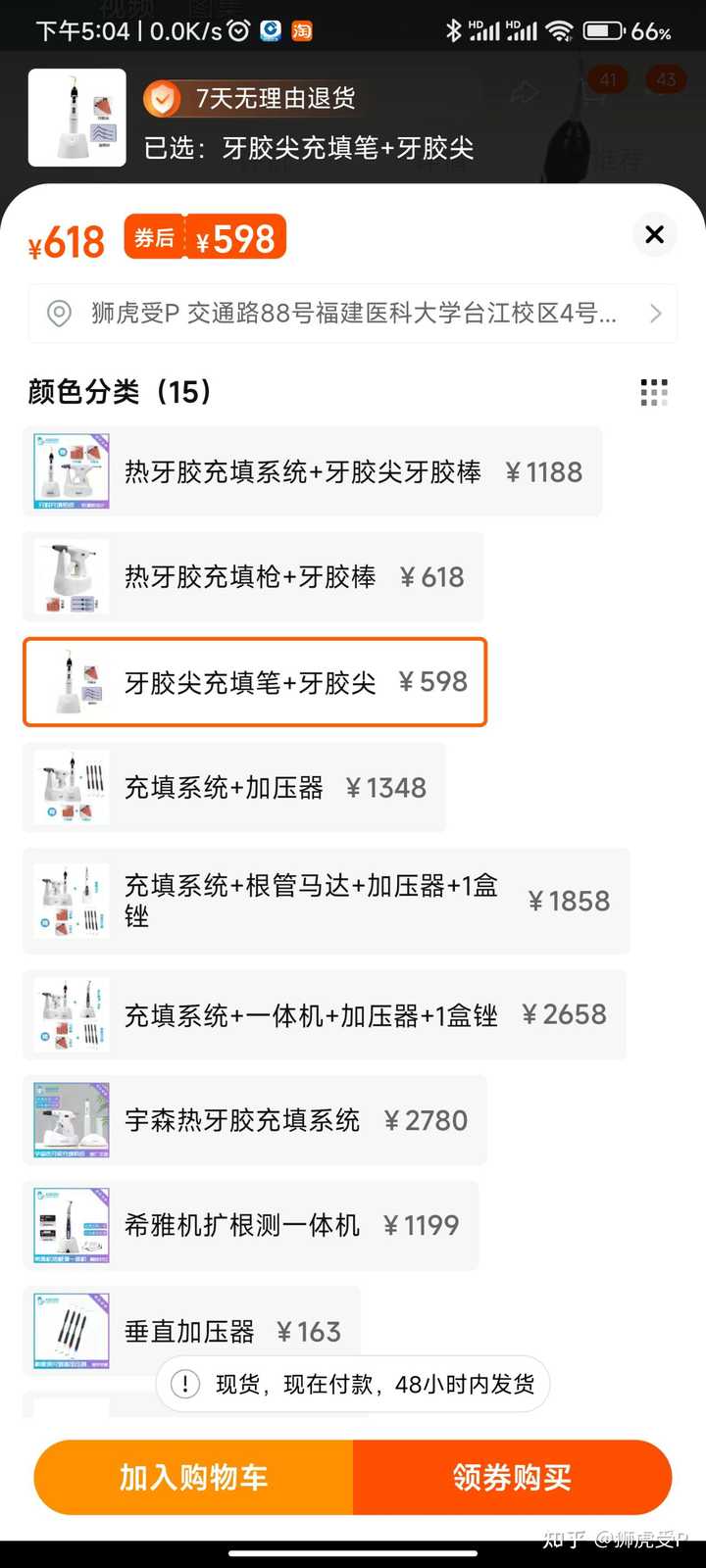Viewport: 706px width, 1568px height.
Task: Select 充填系统+加压器 ¥1348 option
Action: [x=233, y=788]
